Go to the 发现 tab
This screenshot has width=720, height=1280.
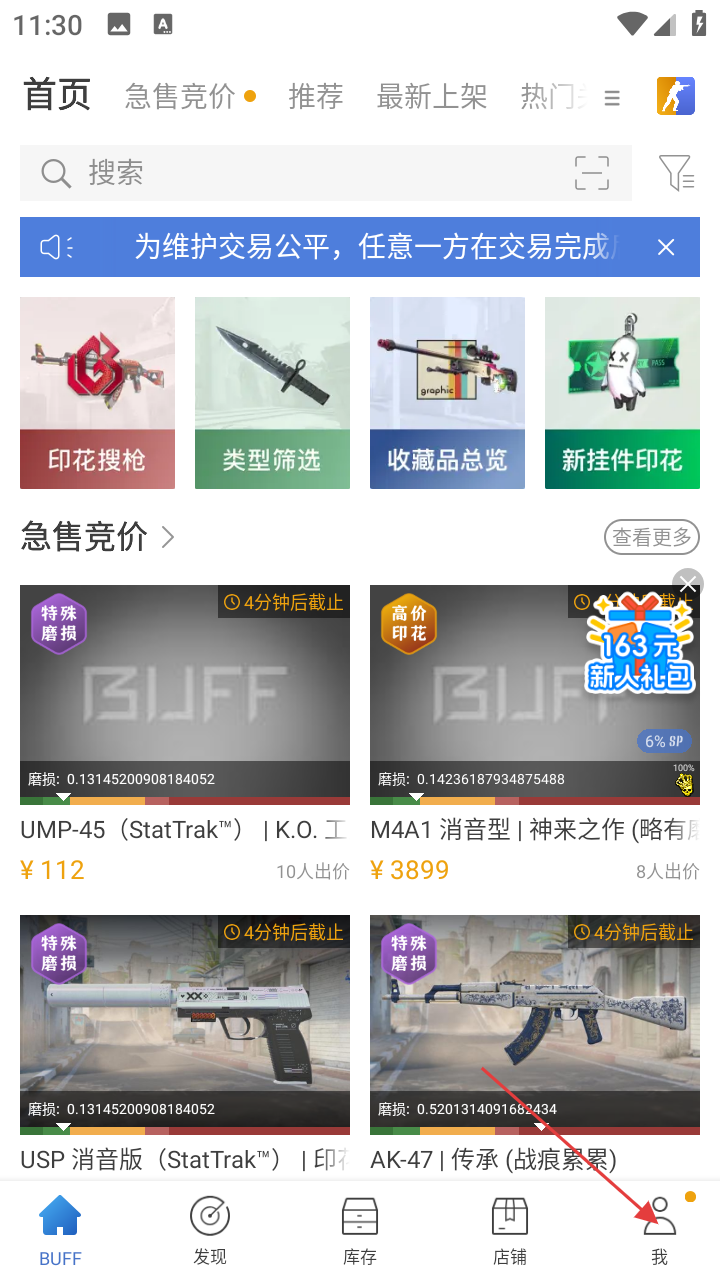[x=210, y=1231]
